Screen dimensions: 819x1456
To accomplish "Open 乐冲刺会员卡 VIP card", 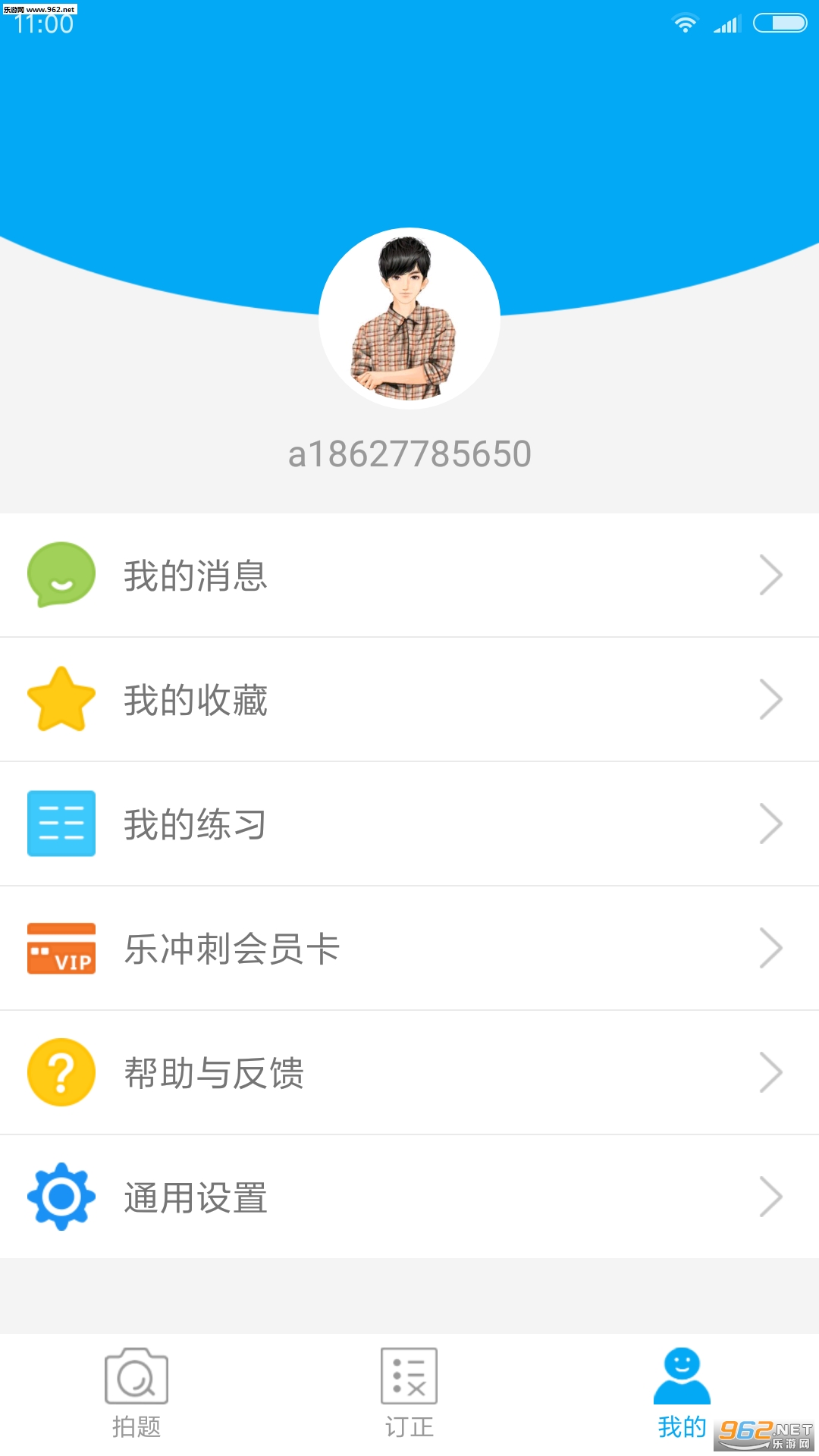I will click(x=409, y=949).
